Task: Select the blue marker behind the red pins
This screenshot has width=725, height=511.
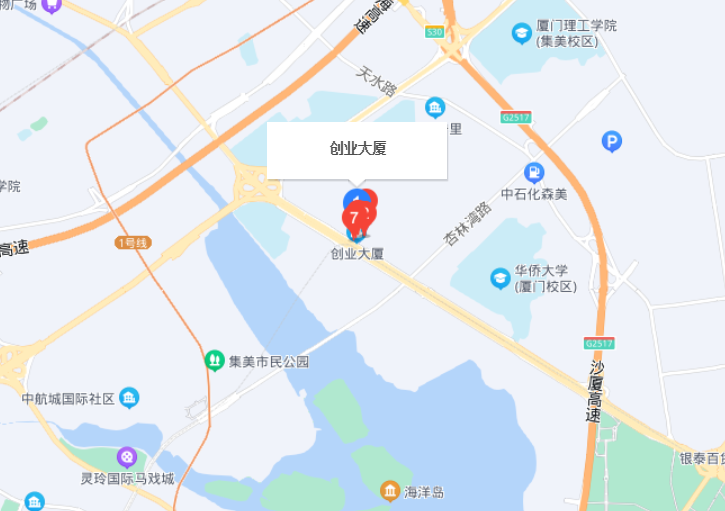Action: coord(351,198)
